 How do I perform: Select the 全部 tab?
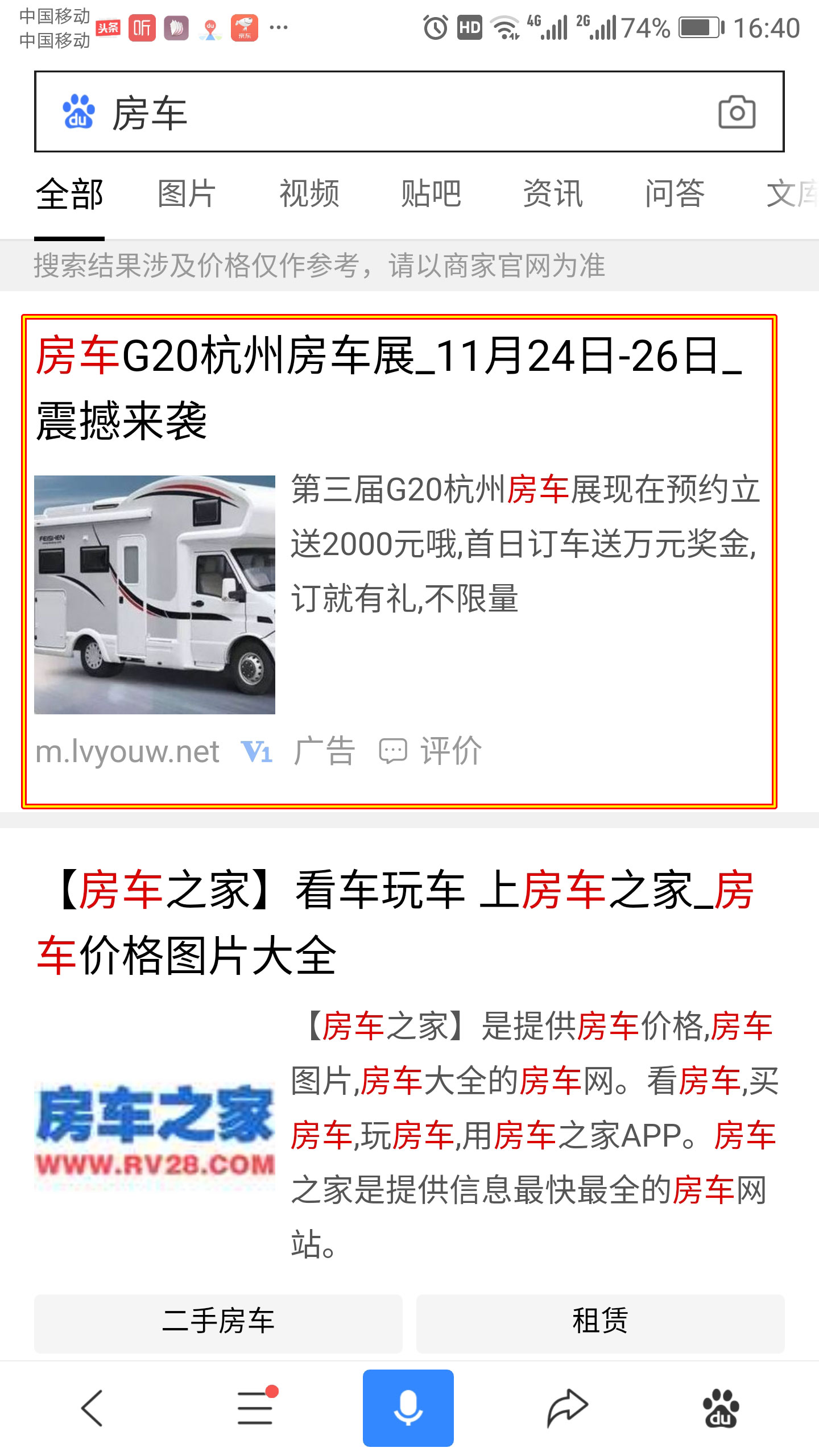[69, 194]
